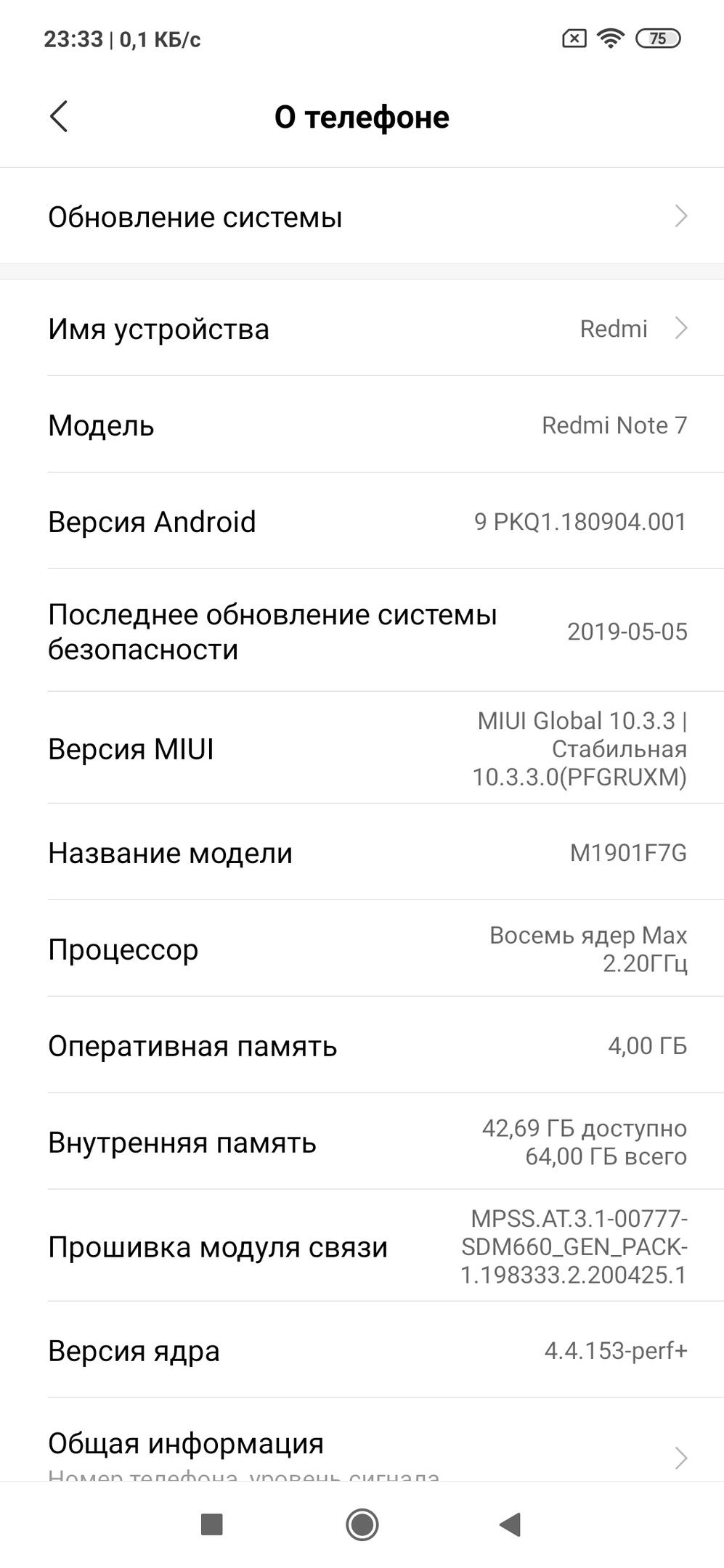
Task: Open Имя устройства setting
Action: 362,328
